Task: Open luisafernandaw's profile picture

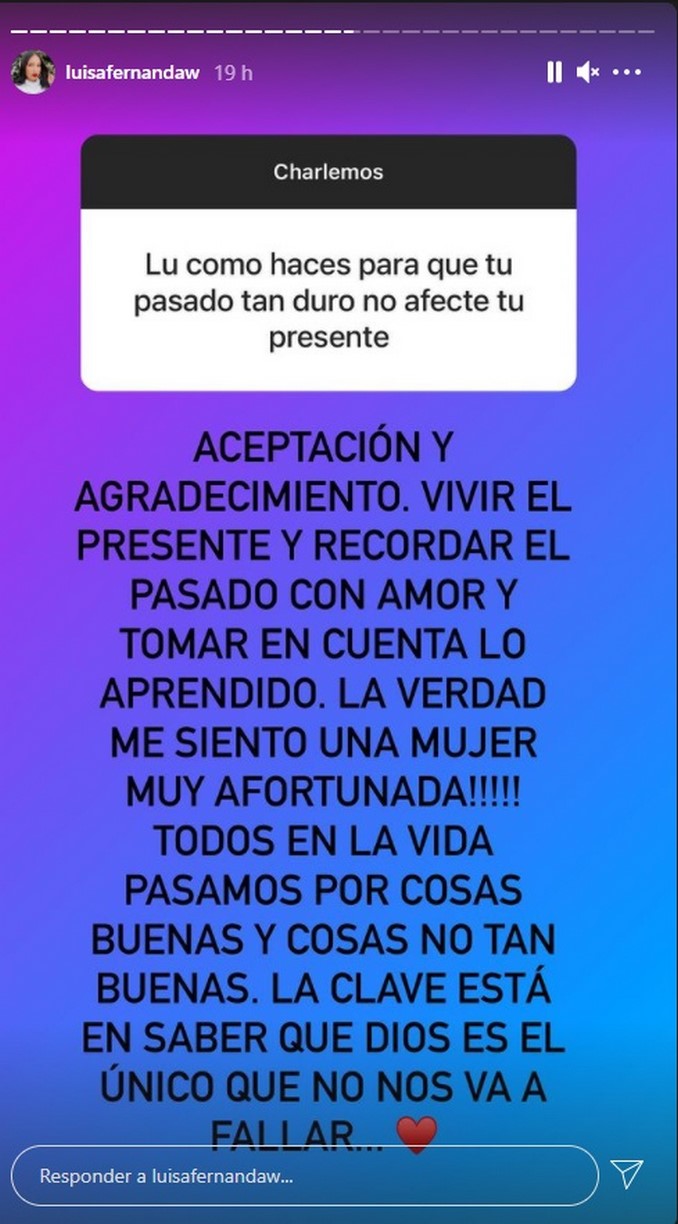Action: point(32,72)
